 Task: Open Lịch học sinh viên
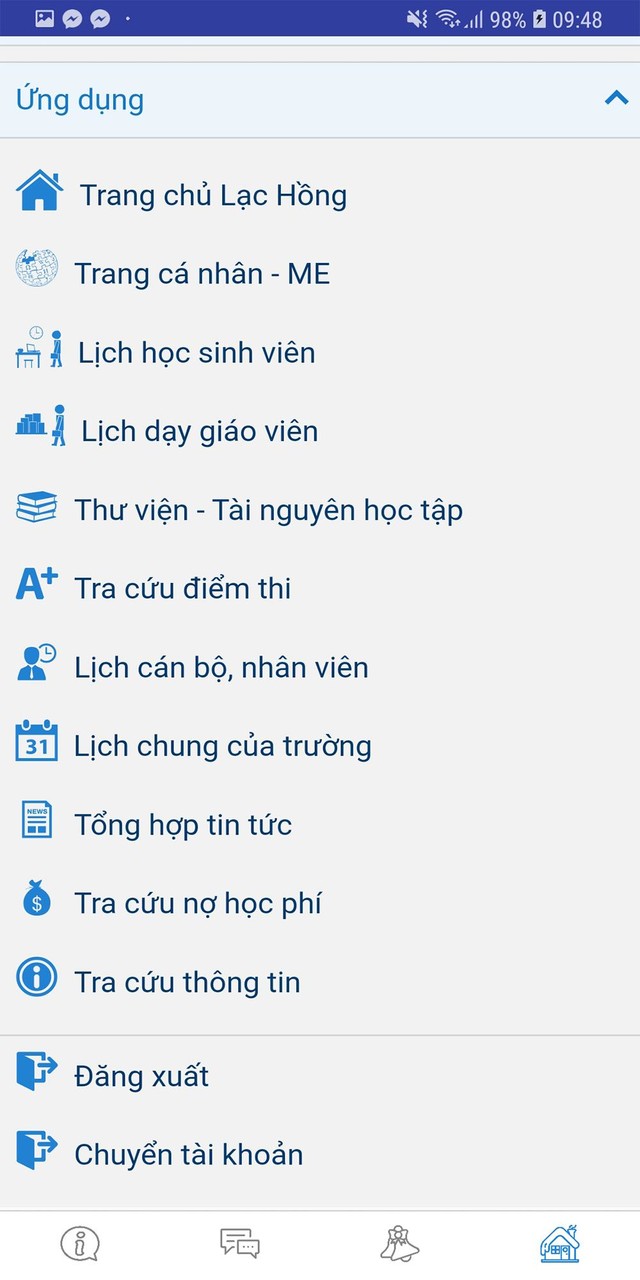coord(196,352)
